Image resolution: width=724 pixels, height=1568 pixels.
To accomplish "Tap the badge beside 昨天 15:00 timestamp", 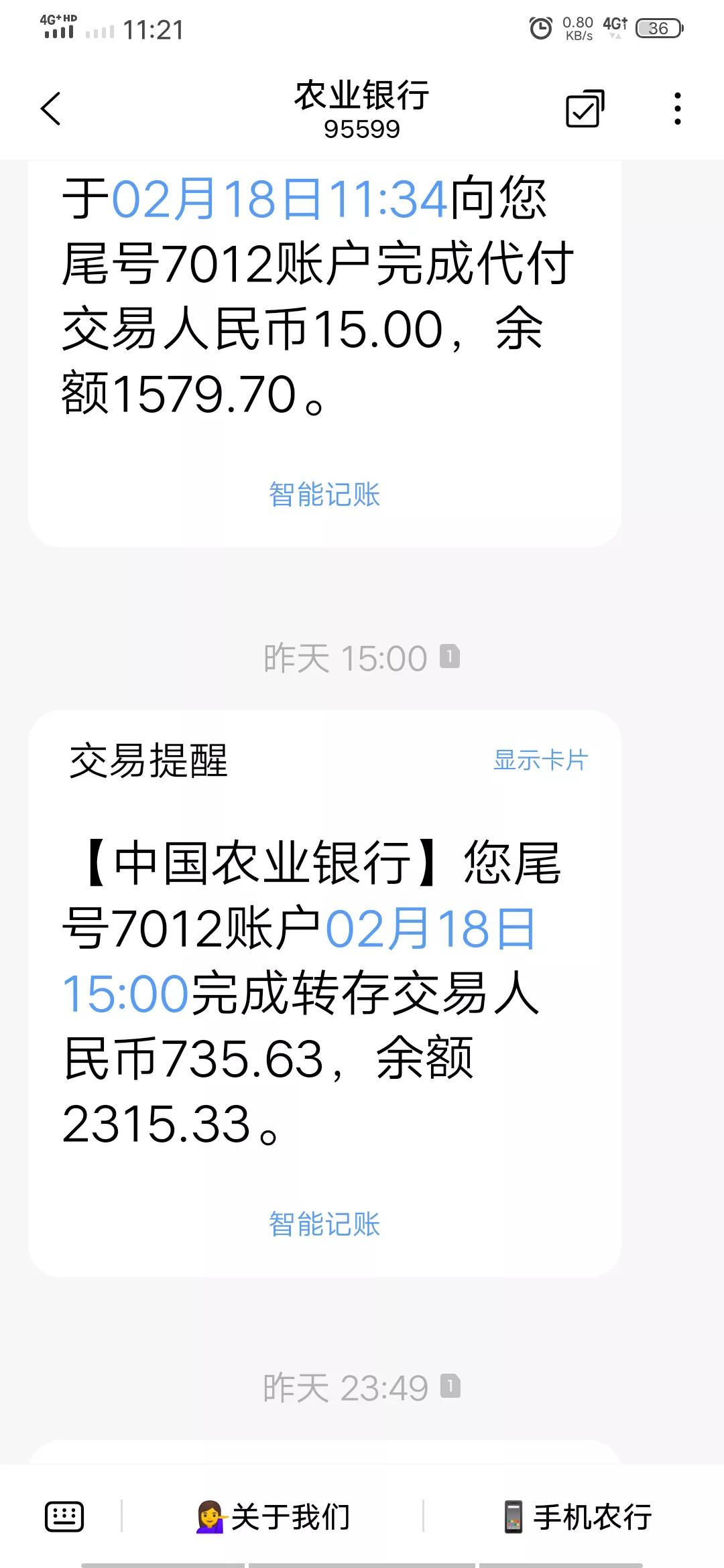I will click(450, 658).
